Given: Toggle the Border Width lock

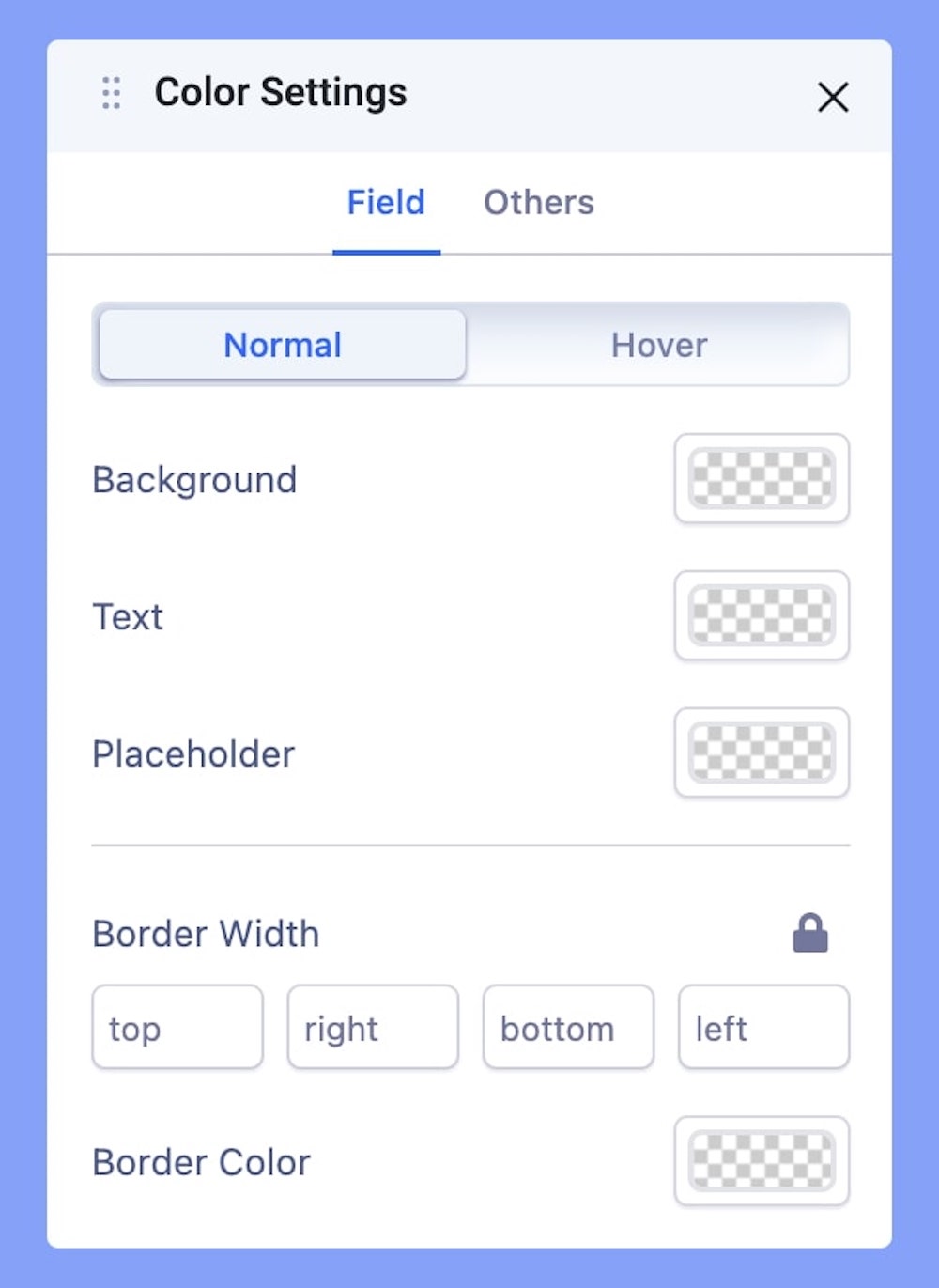Looking at the screenshot, I should point(809,934).
